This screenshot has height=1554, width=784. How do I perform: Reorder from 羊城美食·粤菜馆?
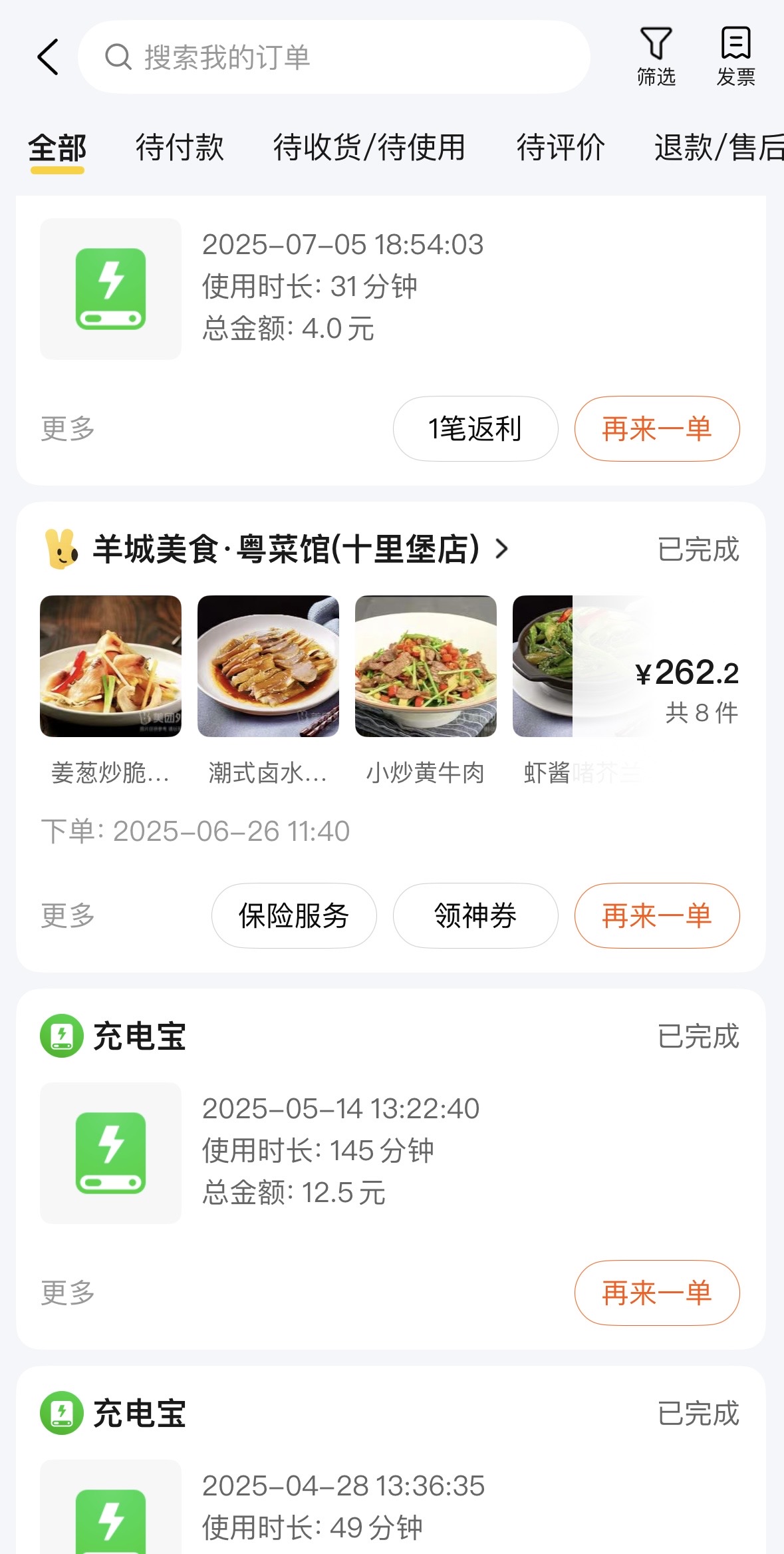point(656,916)
